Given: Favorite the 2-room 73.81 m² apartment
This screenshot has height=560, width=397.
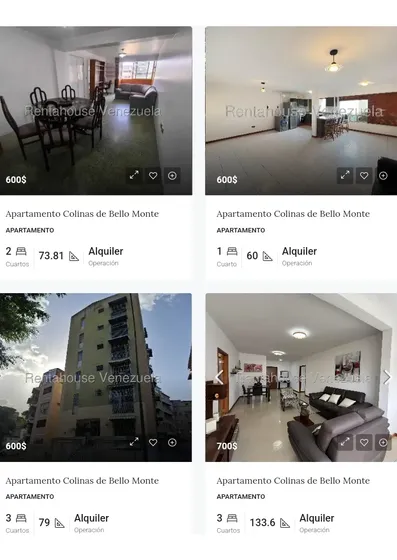Looking at the screenshot, I should point(153,175).
